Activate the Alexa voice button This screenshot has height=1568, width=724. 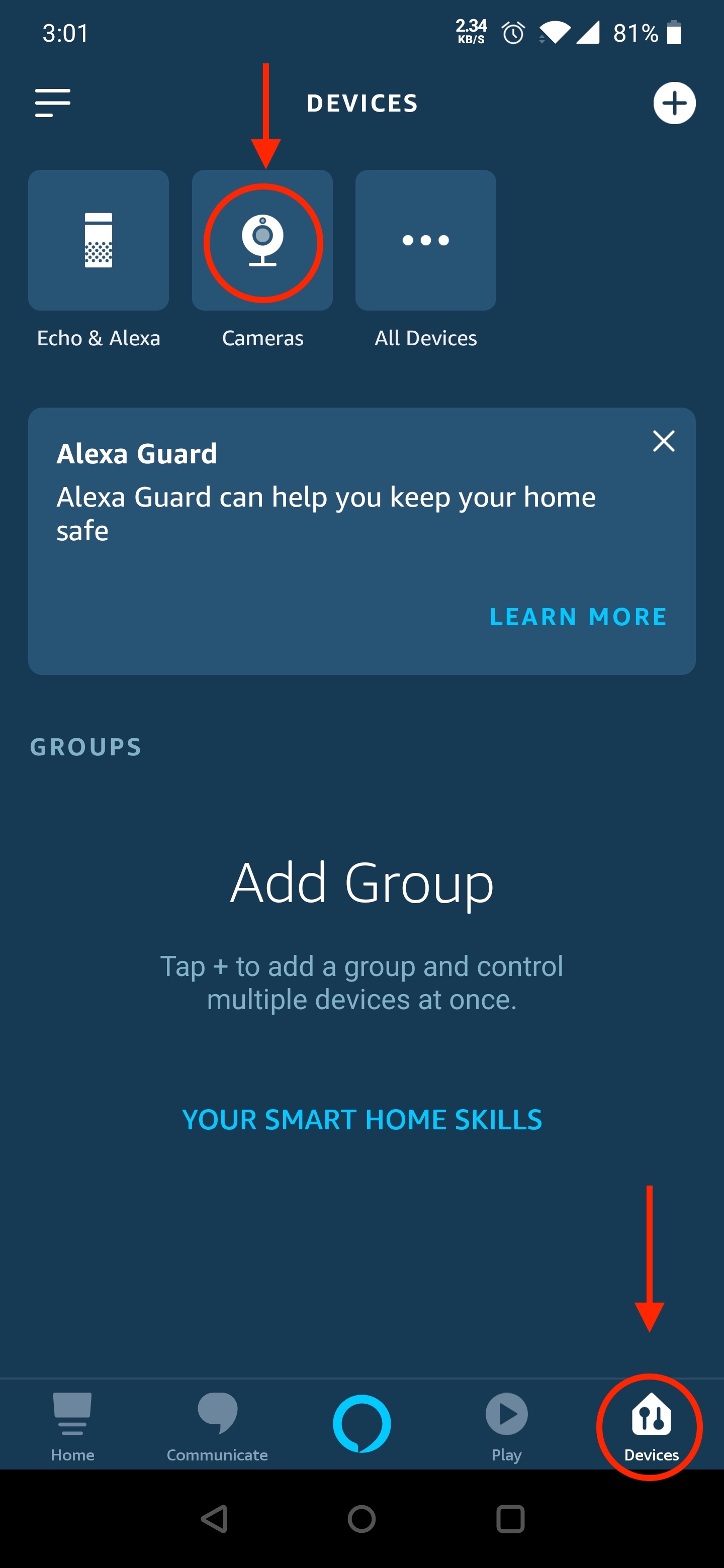click(x=361, y=1423)
